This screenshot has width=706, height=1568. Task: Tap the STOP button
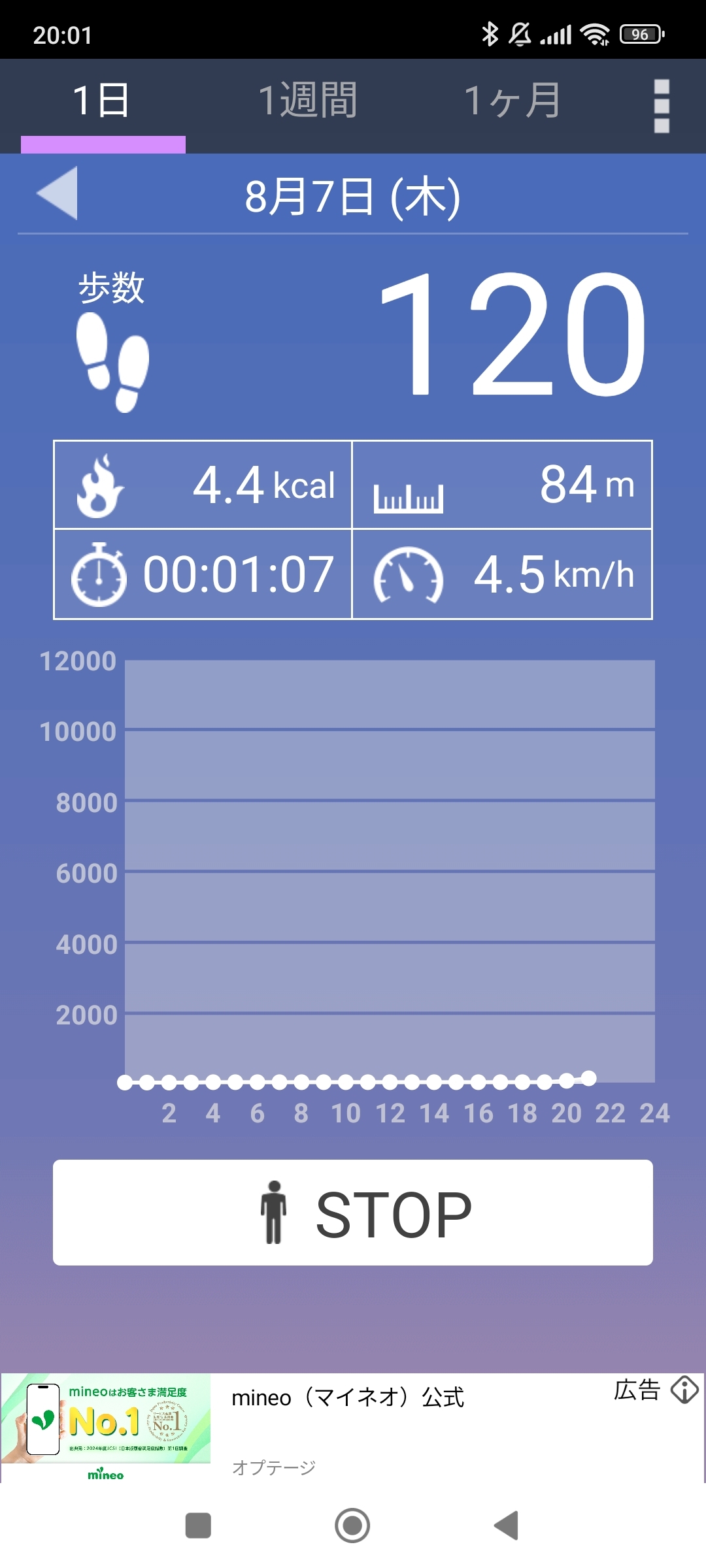point(353,1213)
